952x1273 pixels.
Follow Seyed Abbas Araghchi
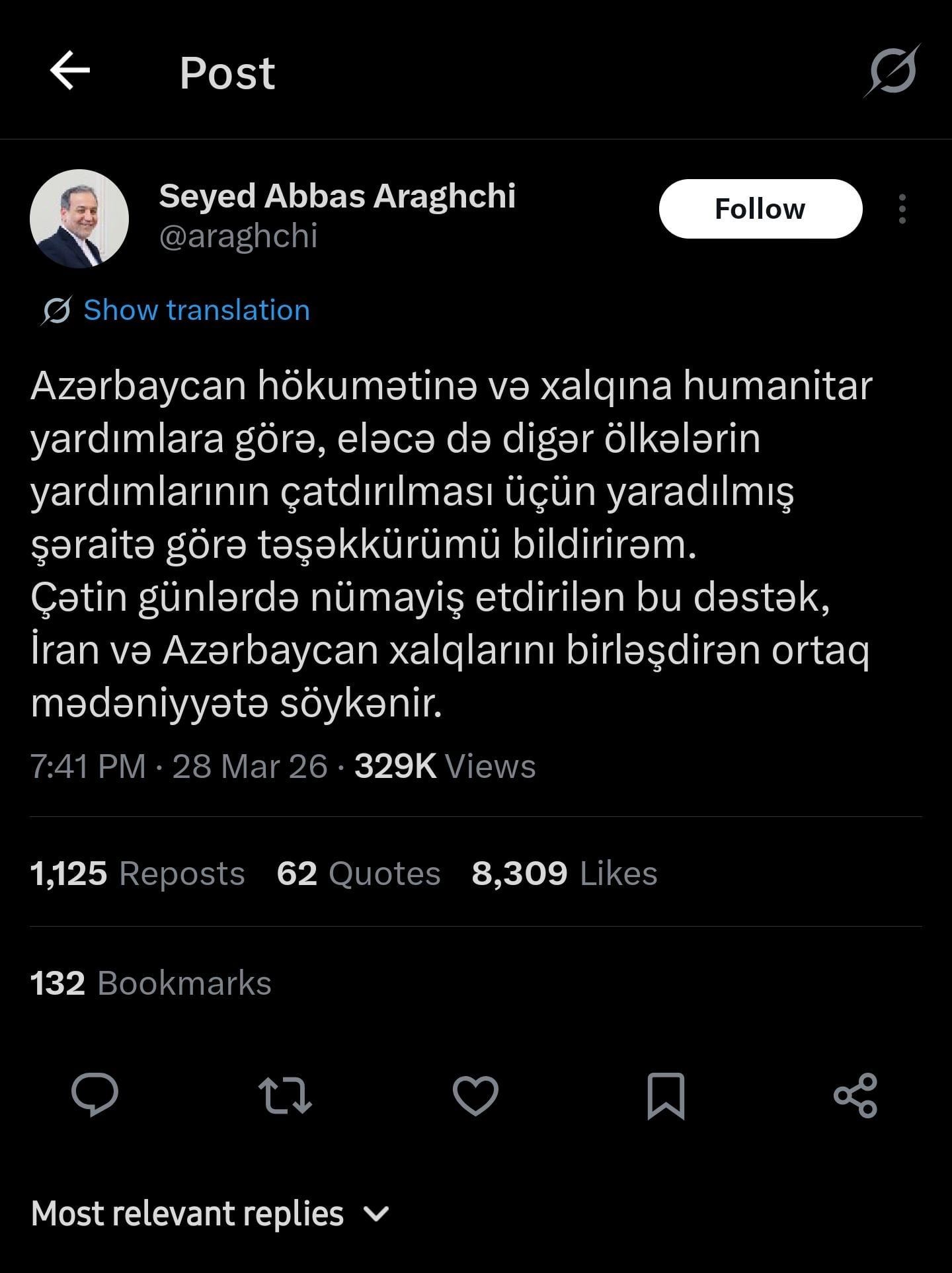pyautogui.click(x=760, y=209)
